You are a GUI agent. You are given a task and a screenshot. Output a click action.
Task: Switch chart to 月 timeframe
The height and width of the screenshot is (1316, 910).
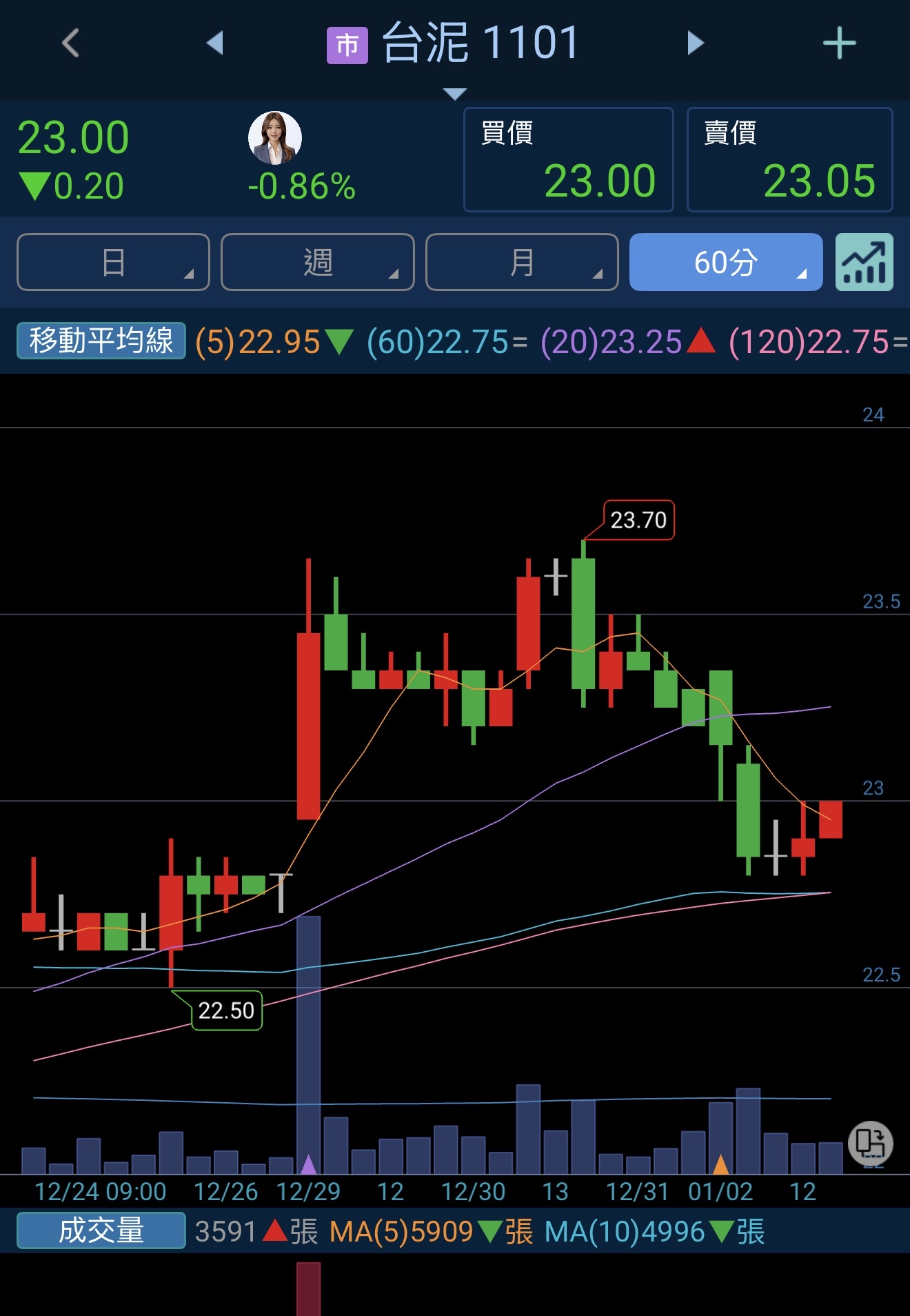point(522,262)
